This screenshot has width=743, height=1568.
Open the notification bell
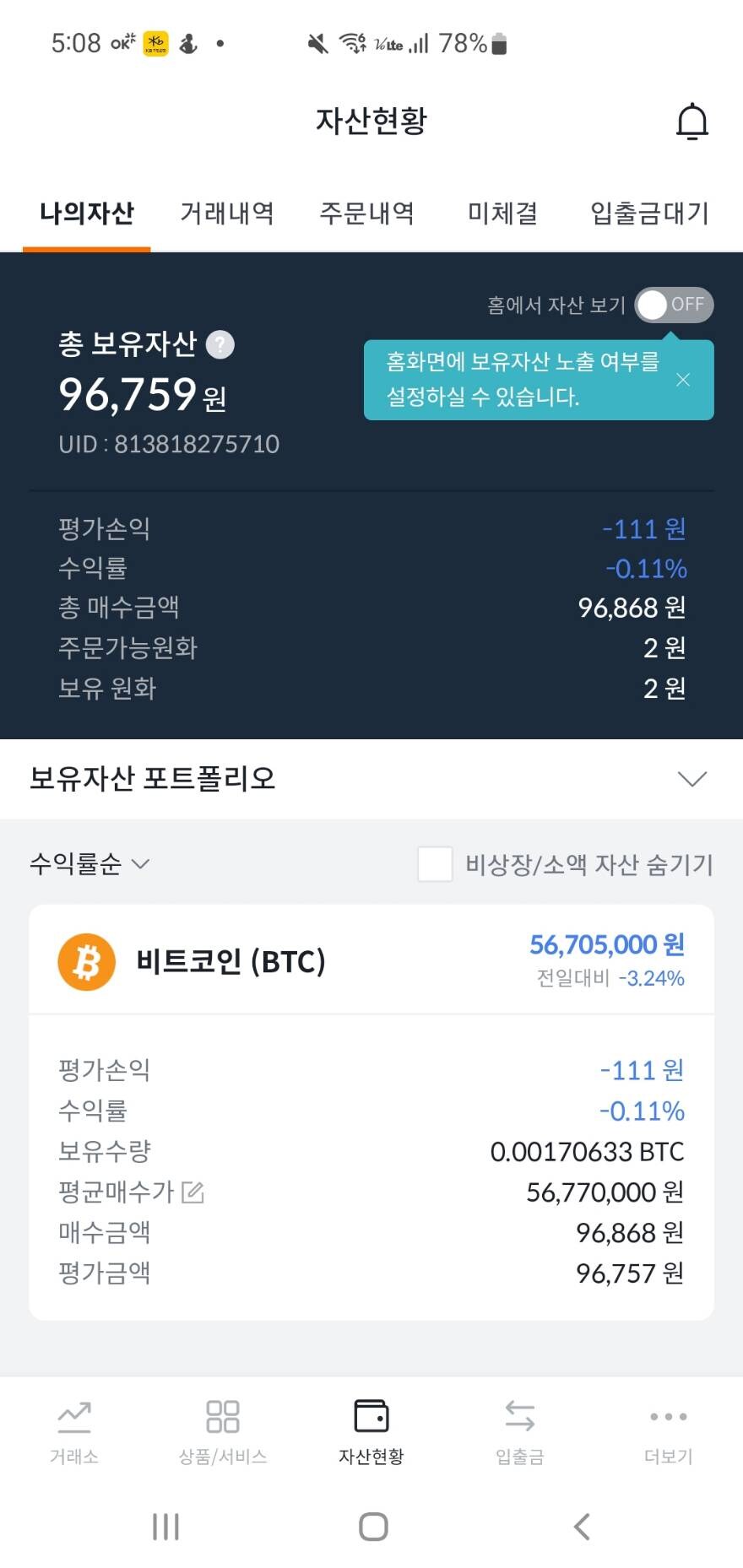[691, 120]
